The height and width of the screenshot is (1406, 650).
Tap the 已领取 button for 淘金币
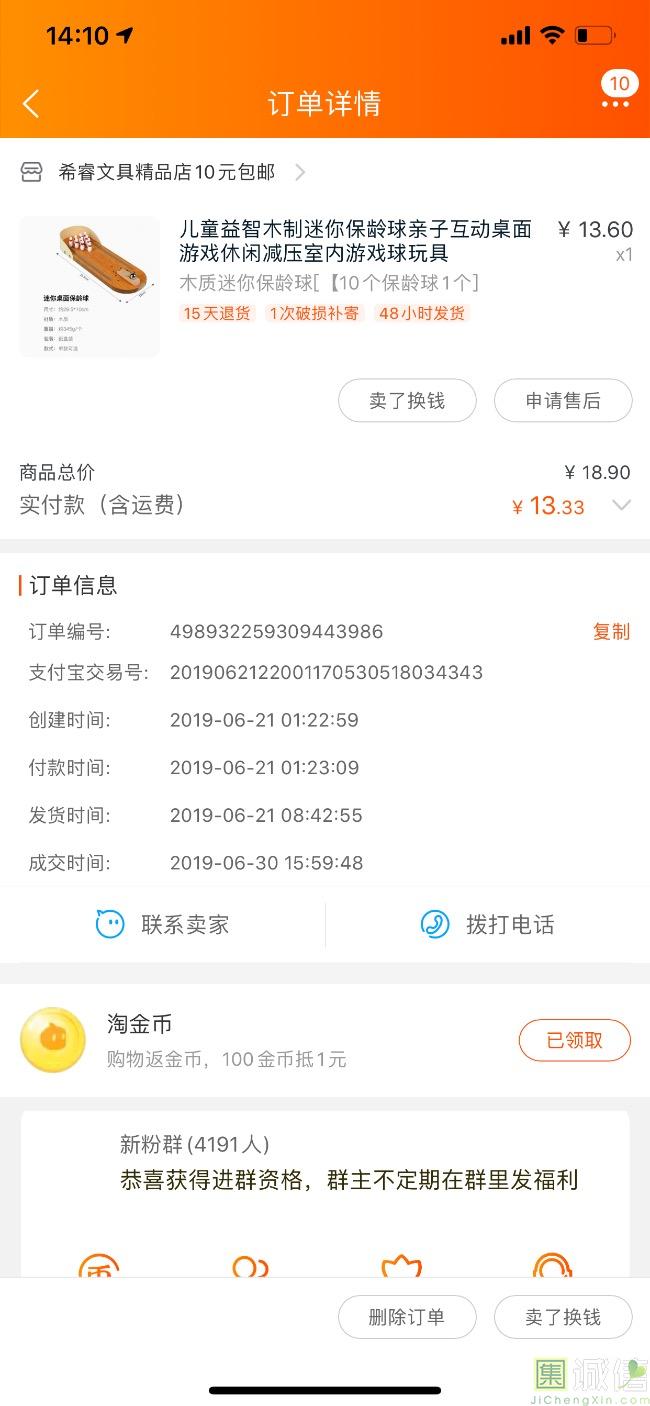(574, 1040)
